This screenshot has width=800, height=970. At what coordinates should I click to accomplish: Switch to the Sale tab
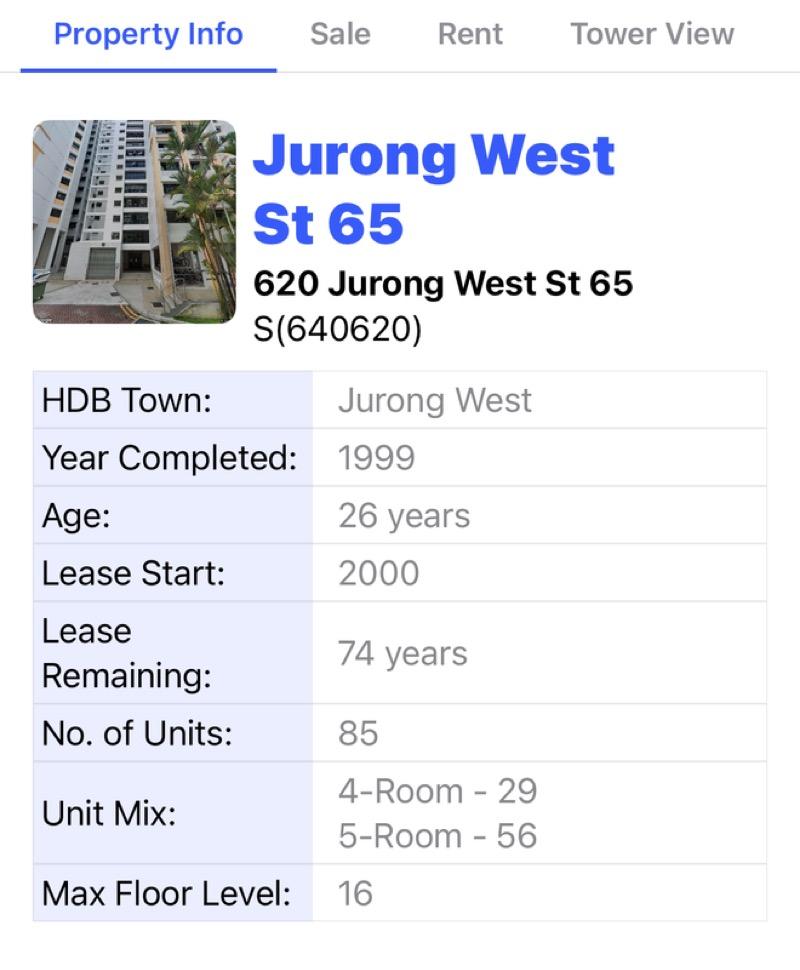(x=340, y=34)
